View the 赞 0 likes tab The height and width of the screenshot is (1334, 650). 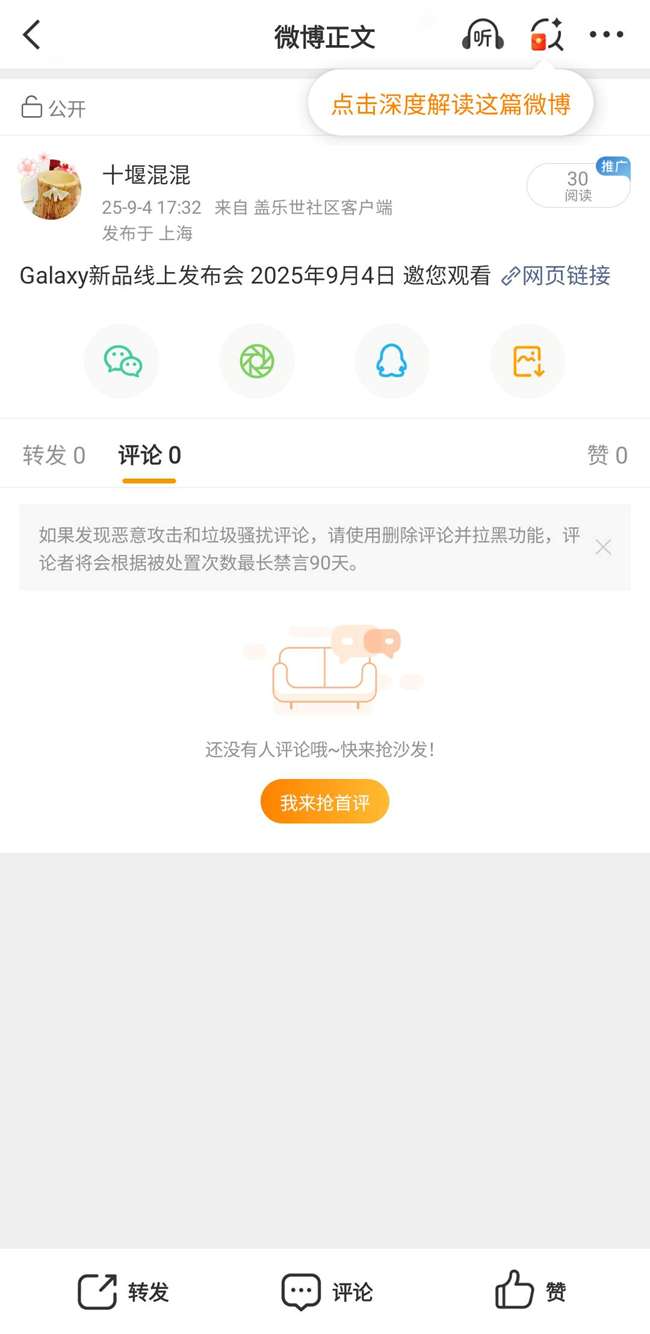pos(607,456)
